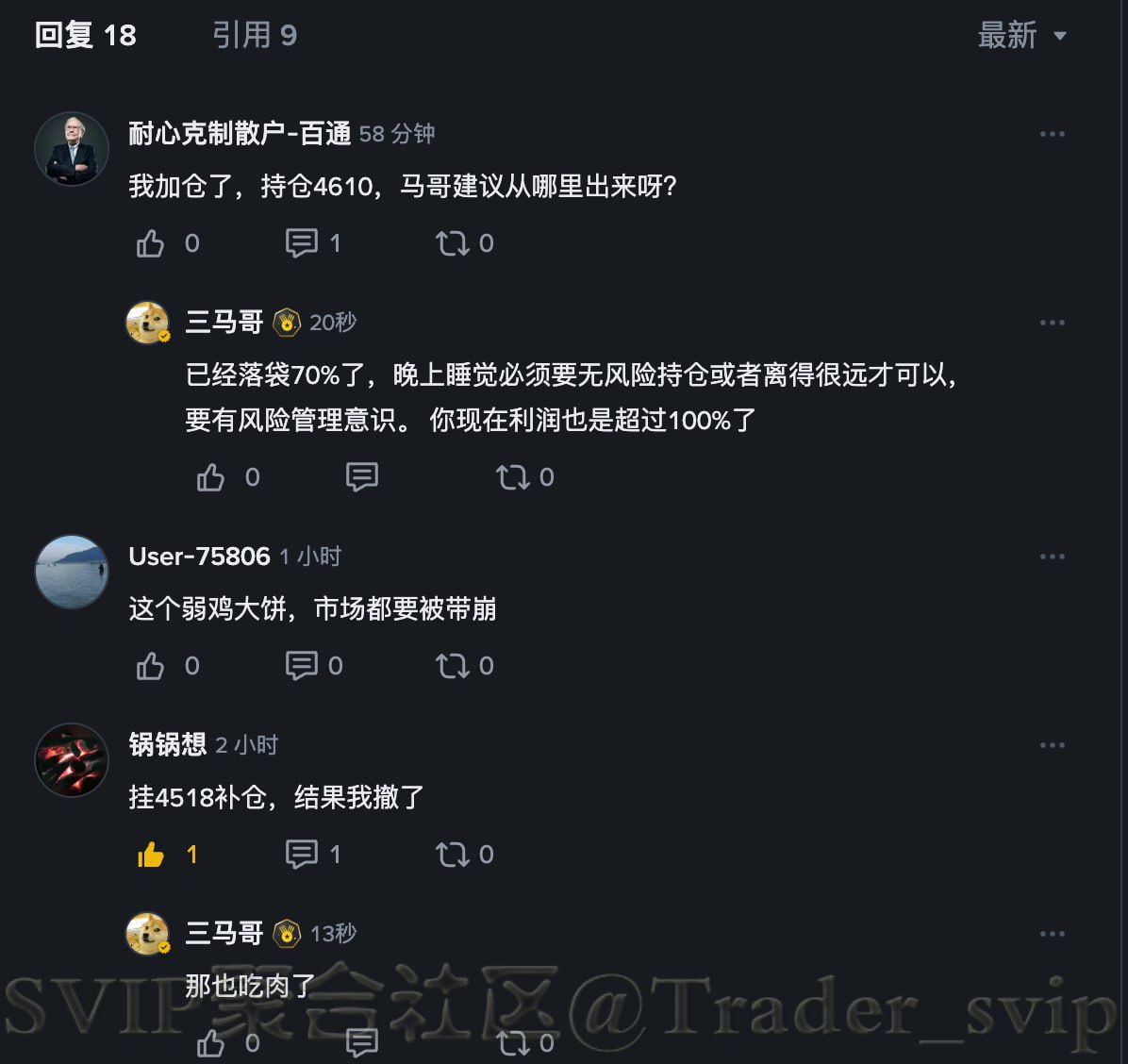Reply to User-75806's comment
This screenshot has height=1064, width=1128.
(302, 666)
